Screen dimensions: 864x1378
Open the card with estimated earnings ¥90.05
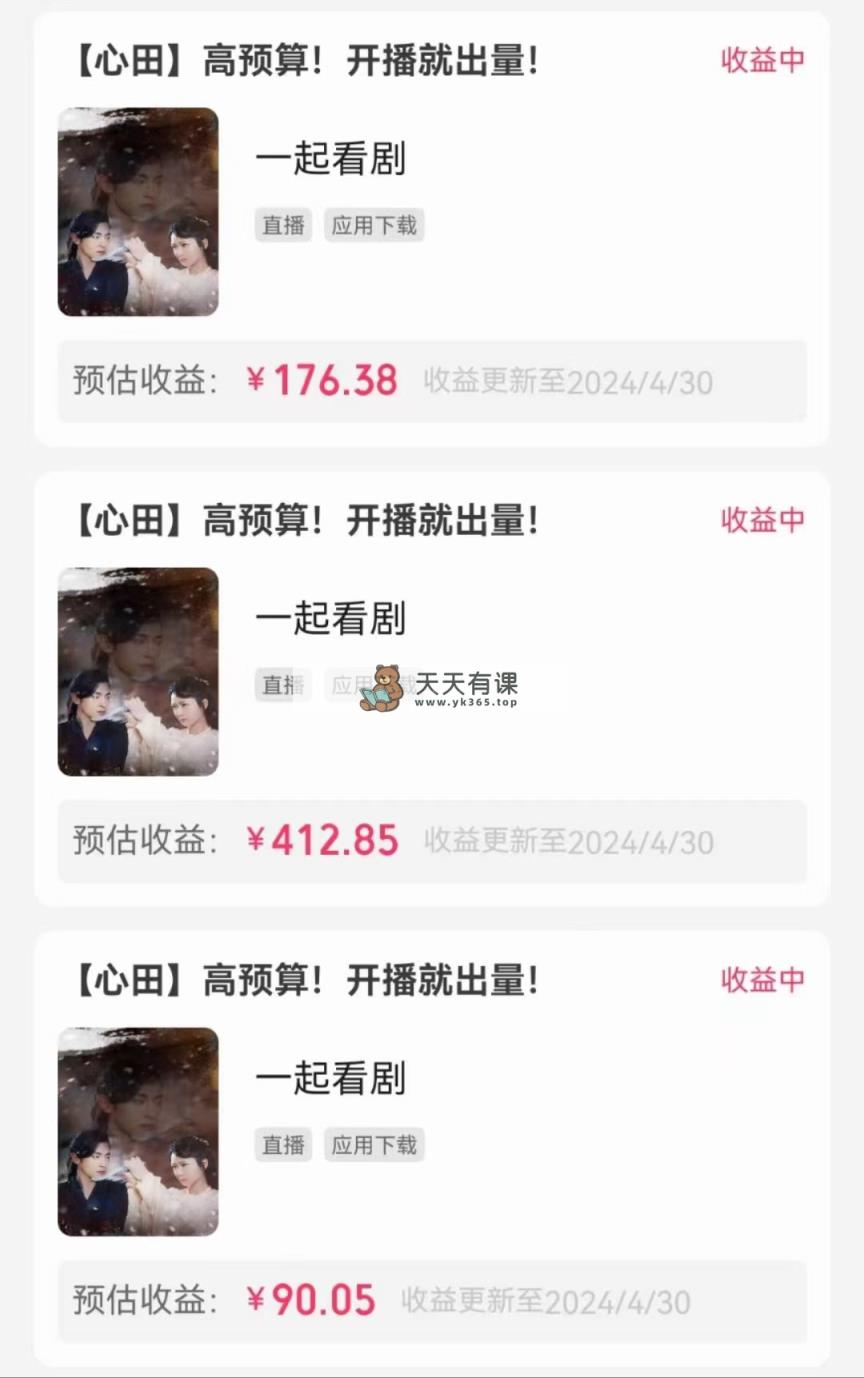432,1148
